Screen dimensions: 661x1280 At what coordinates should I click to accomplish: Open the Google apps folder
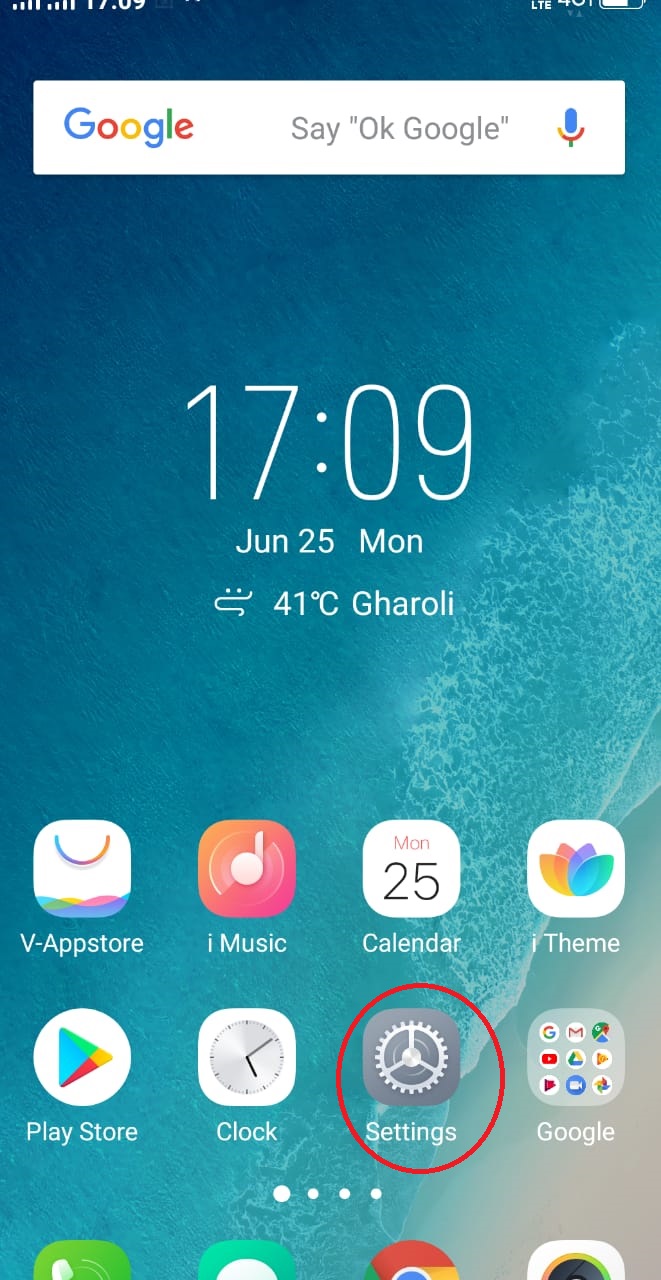click(x=575, y=1057)
